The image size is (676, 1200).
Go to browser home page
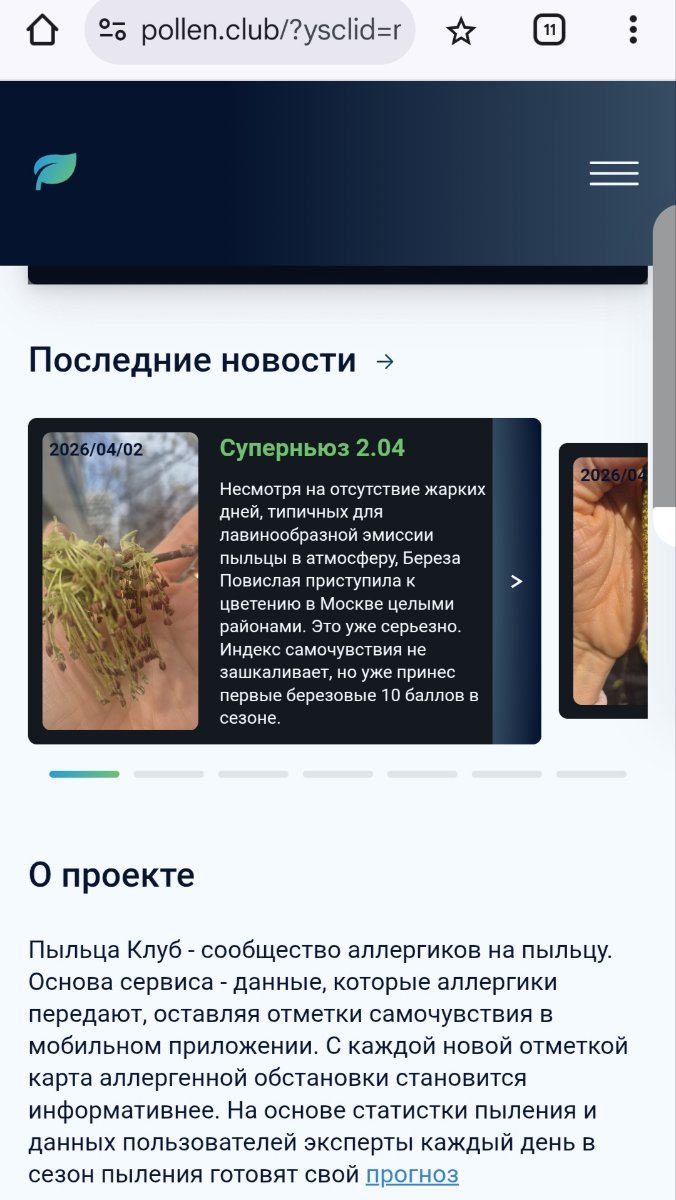pyautogui.click(x=42, y=31)
